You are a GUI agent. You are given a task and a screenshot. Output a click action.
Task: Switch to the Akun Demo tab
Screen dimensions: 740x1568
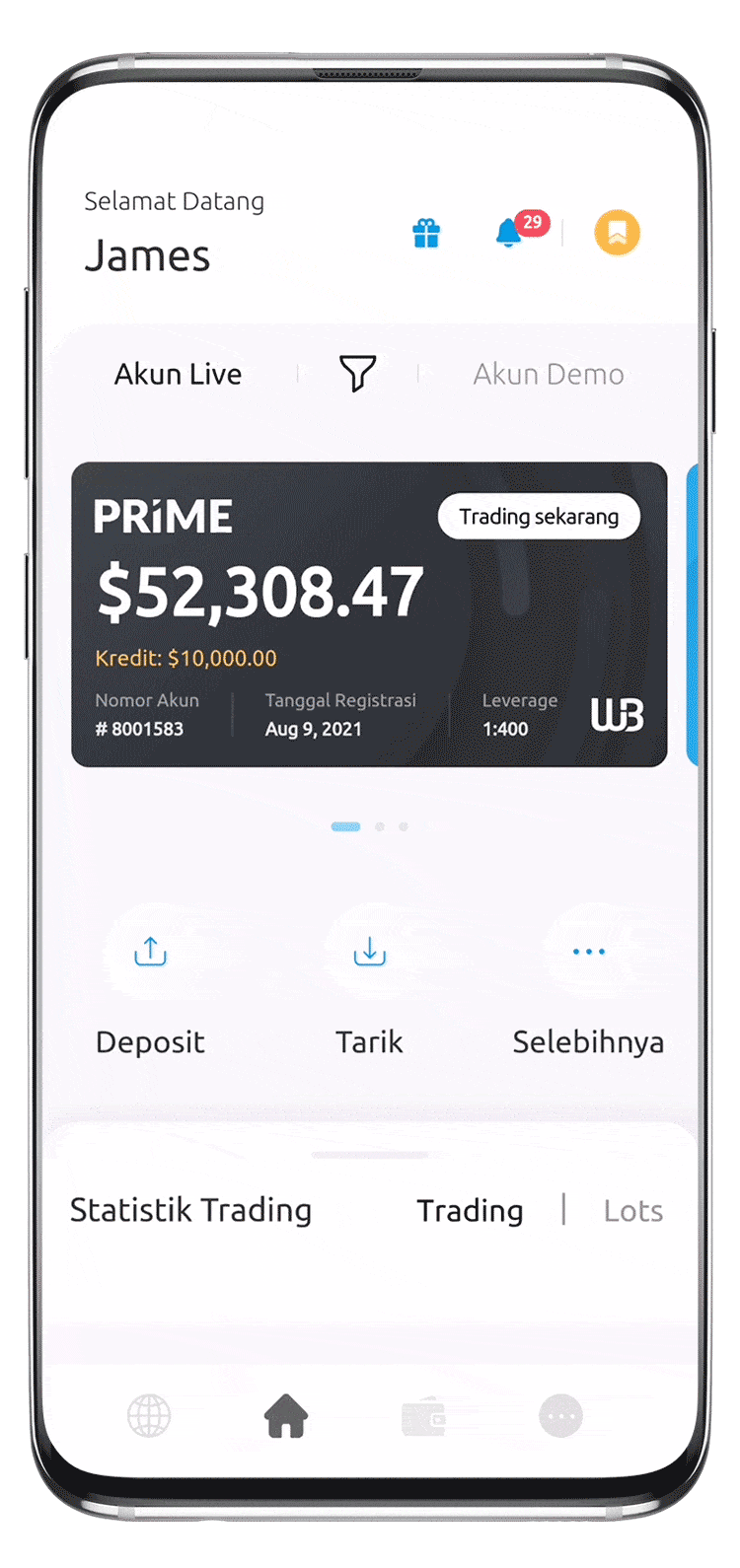(x=549, y=374)
